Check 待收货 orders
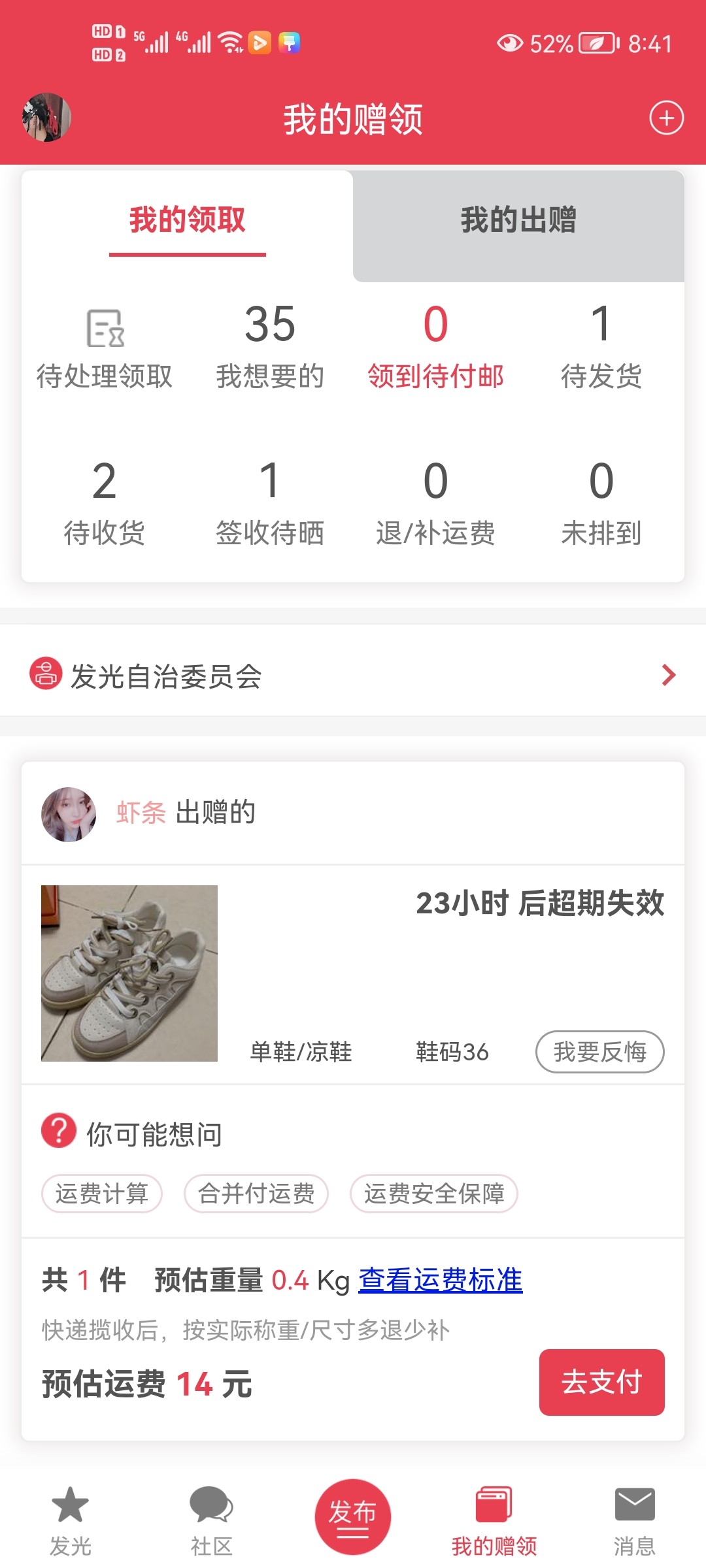This screenshot has width=706, height=1568. [105, 503]
